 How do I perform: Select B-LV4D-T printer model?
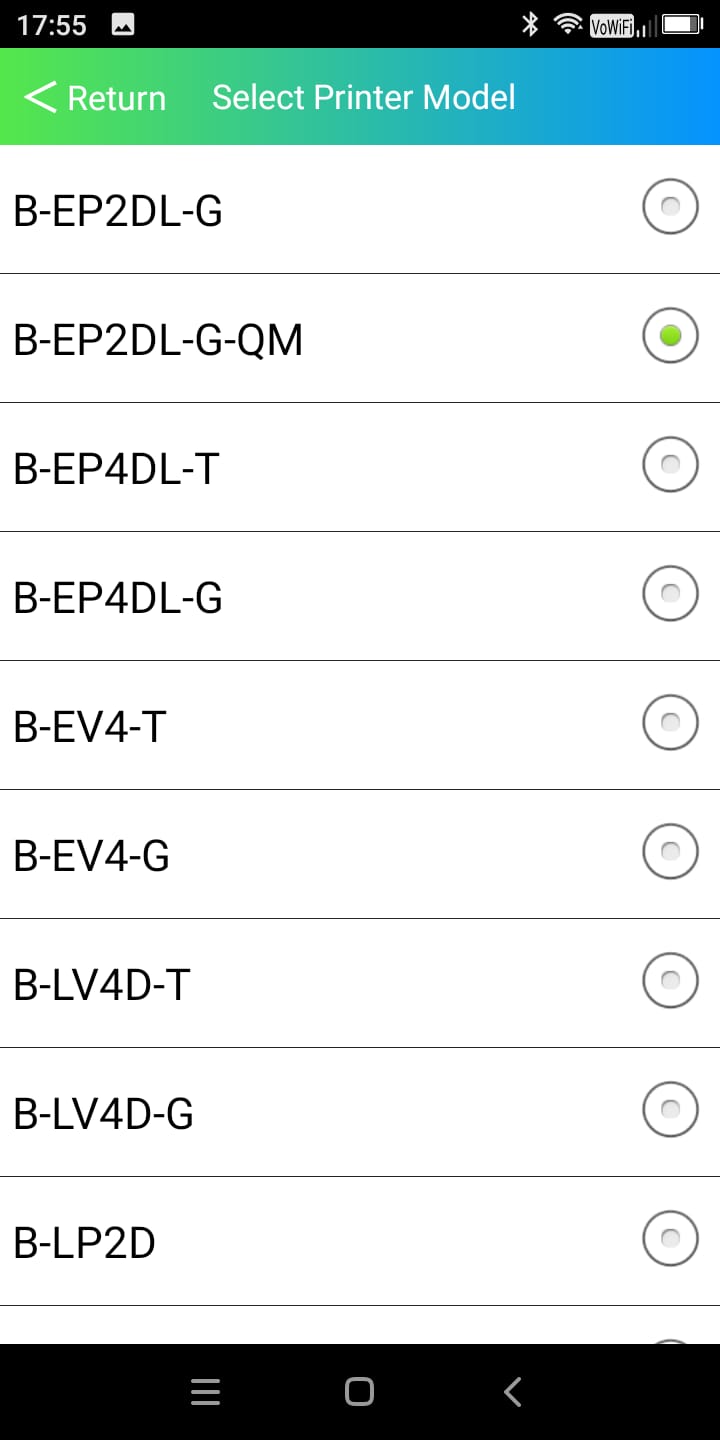(360, 984)
